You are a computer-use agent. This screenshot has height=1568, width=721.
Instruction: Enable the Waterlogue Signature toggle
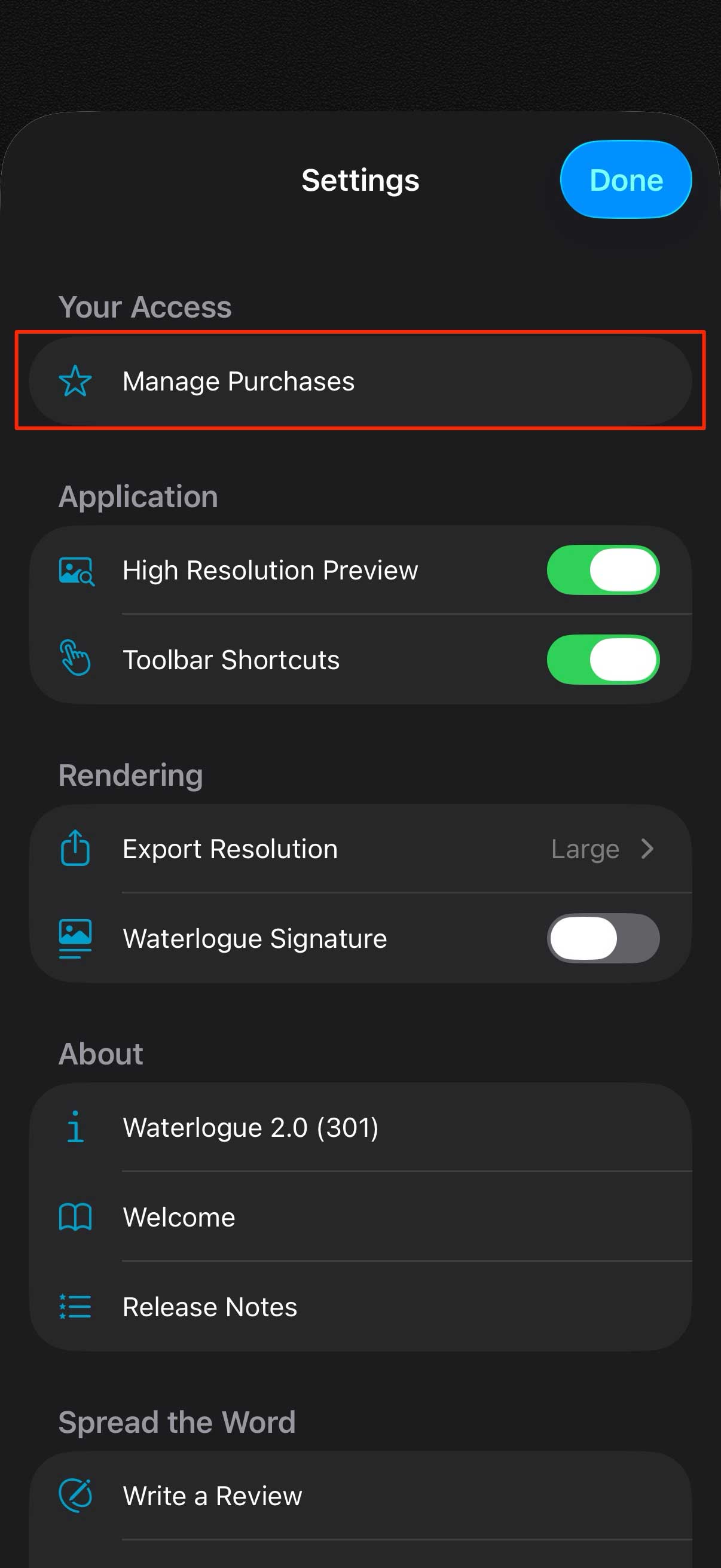coord(603,938)
